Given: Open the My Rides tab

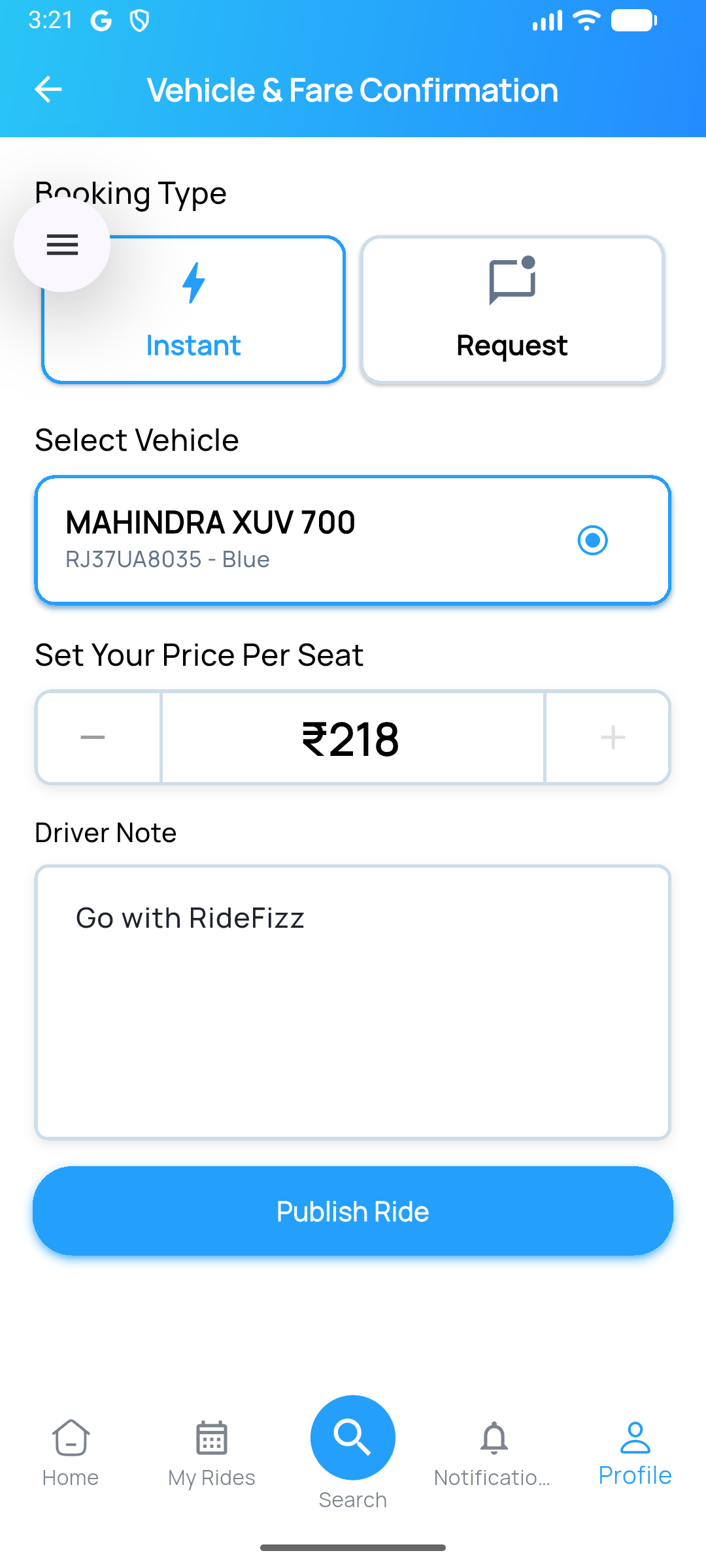Looking at the screenshot, I should [x=212, y=1453].
